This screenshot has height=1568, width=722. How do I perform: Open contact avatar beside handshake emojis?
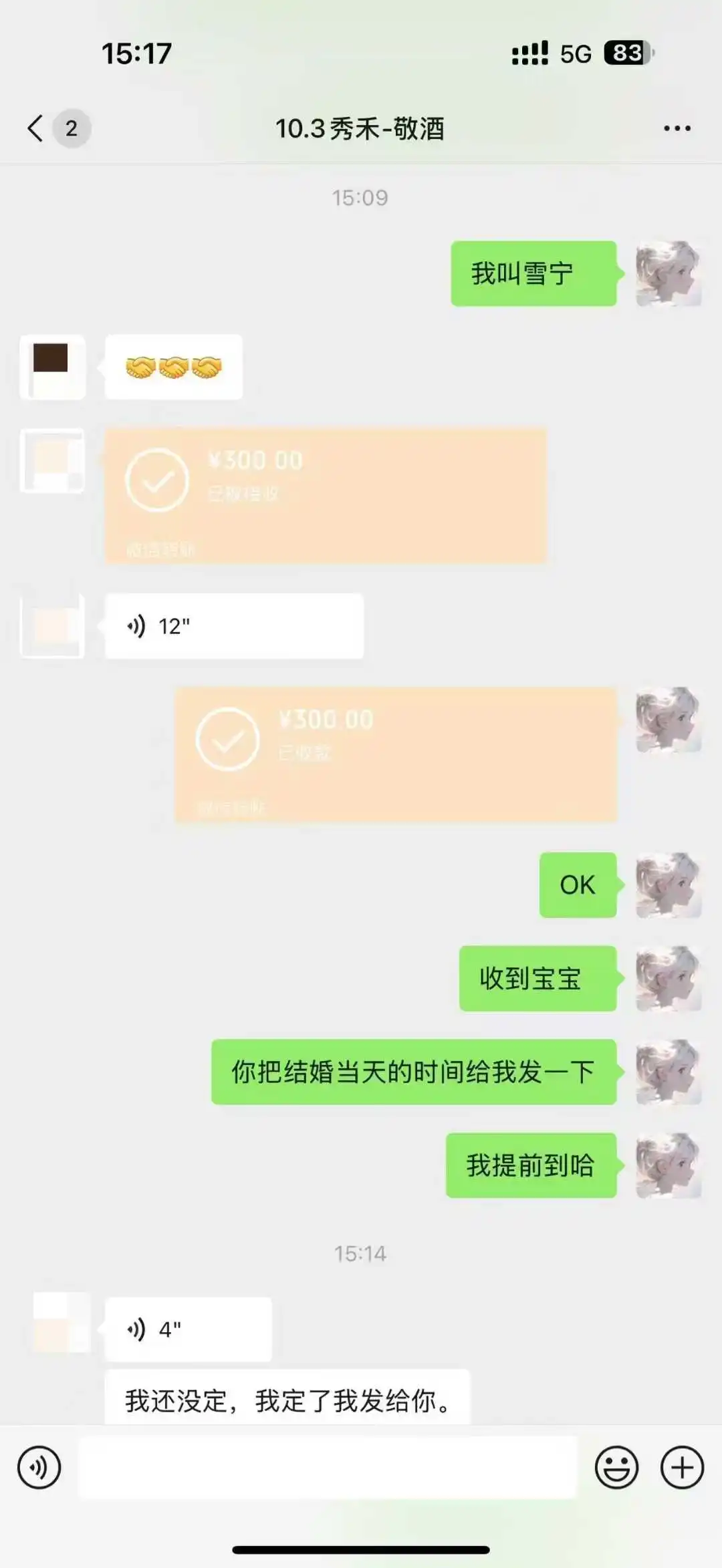click(x=53, y=367)
